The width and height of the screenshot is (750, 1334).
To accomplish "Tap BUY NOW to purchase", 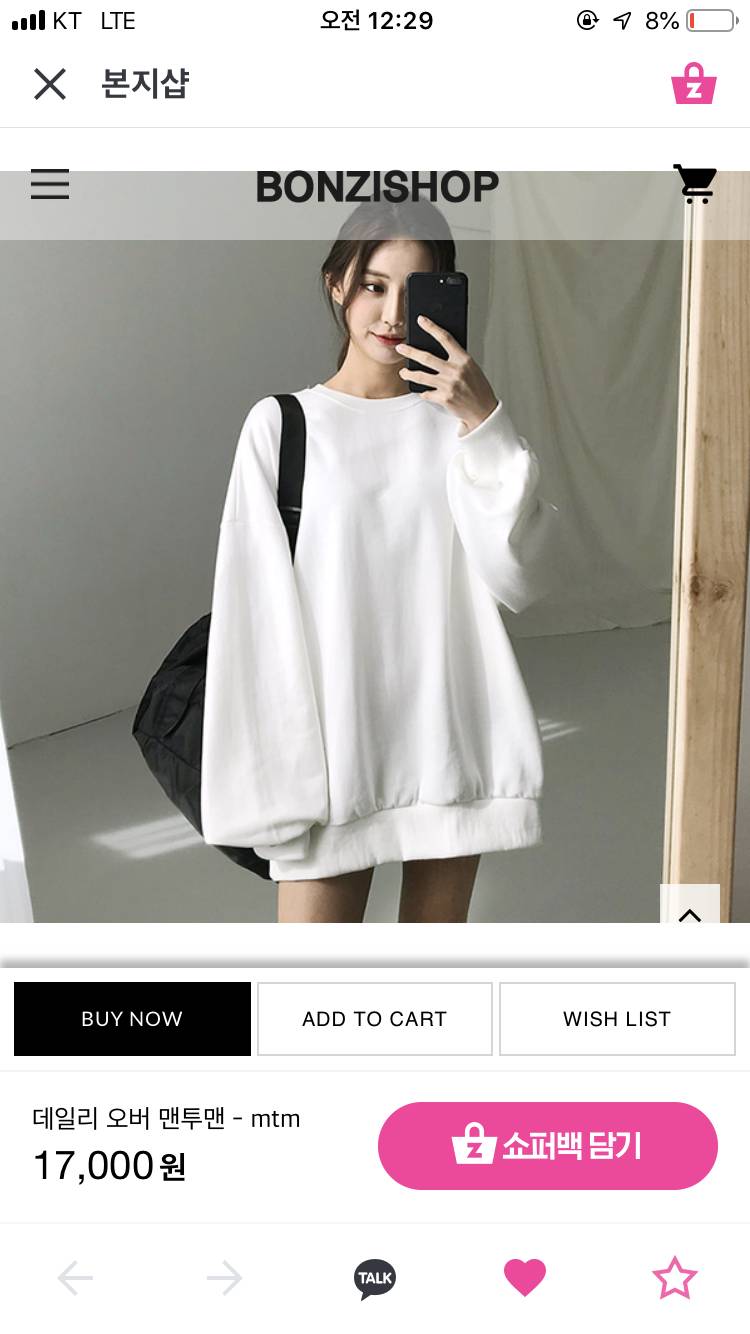I will [x=132, y=1019].
